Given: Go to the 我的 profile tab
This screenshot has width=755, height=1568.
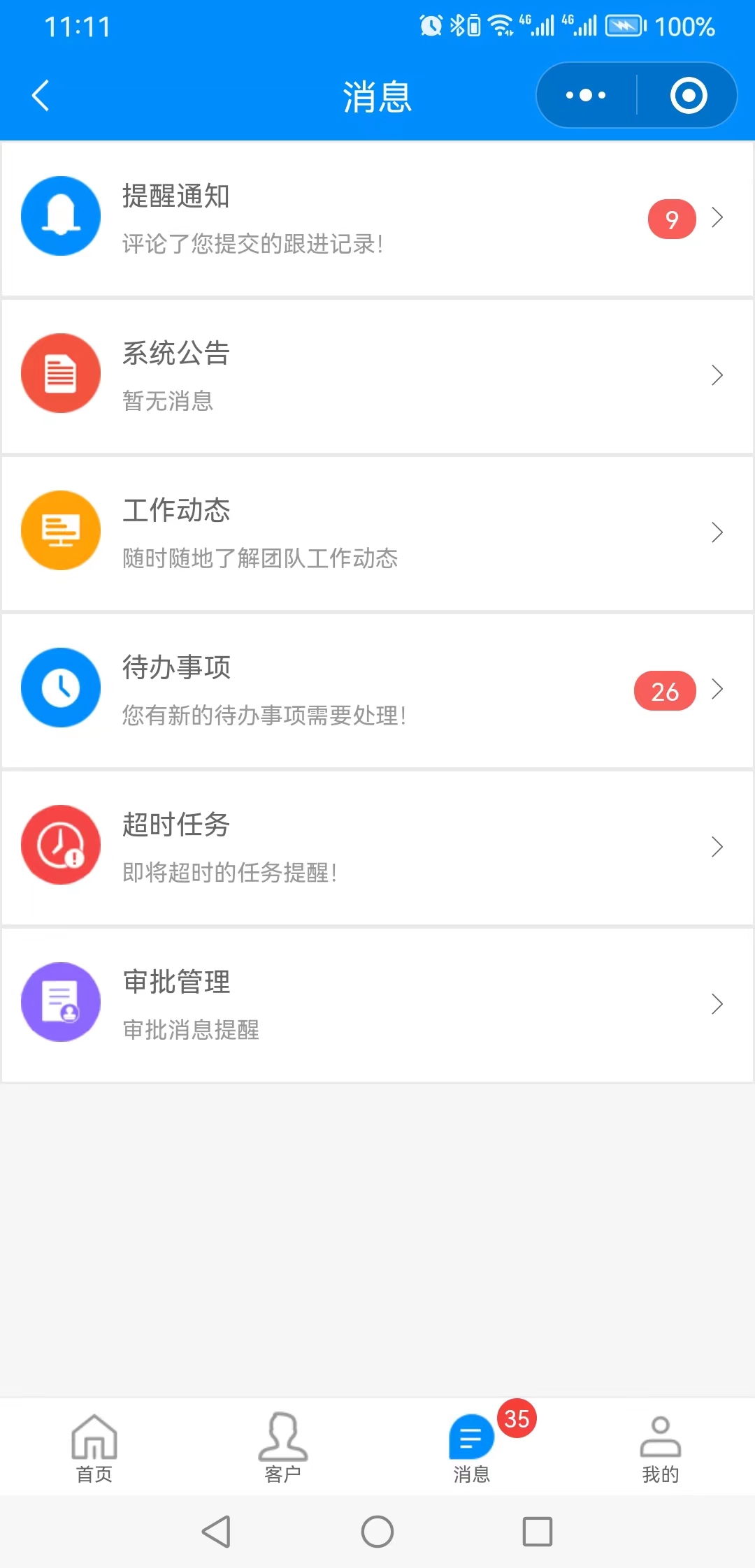Looking at the screenshot, I should (661, 1448).
